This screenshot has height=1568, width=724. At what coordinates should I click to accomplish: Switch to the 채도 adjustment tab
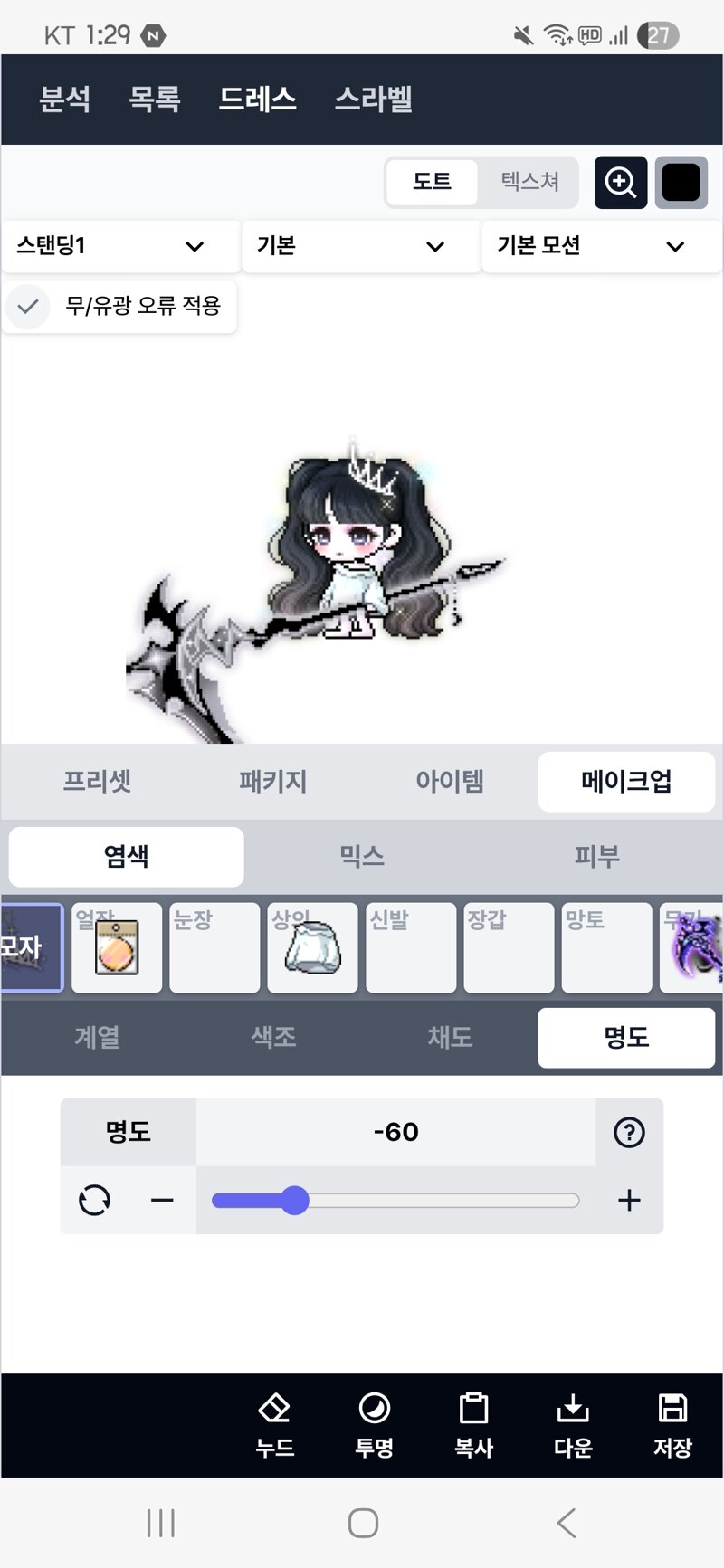[450, 1037]
